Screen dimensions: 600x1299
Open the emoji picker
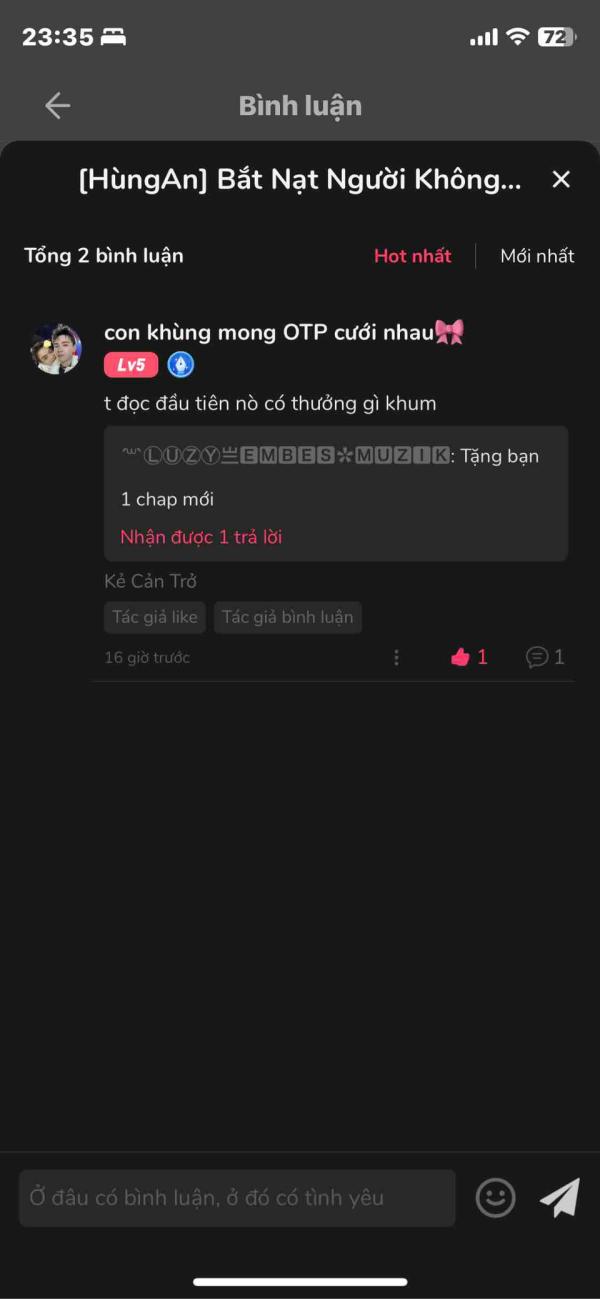495,1197
